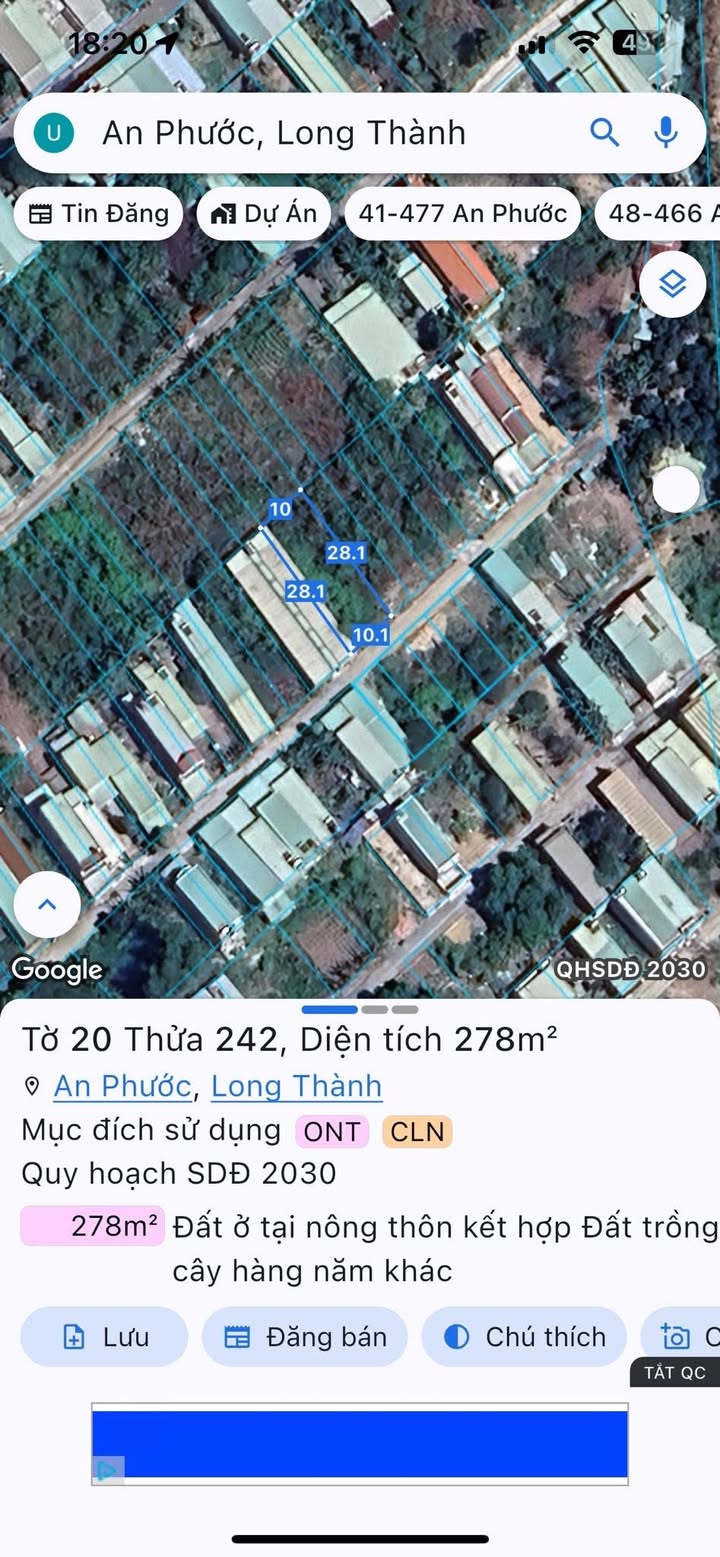The width and height of the screenshot is (720, 1557).
Task: Select the Tin Đăng chip
Action: (x=98, y=213)
